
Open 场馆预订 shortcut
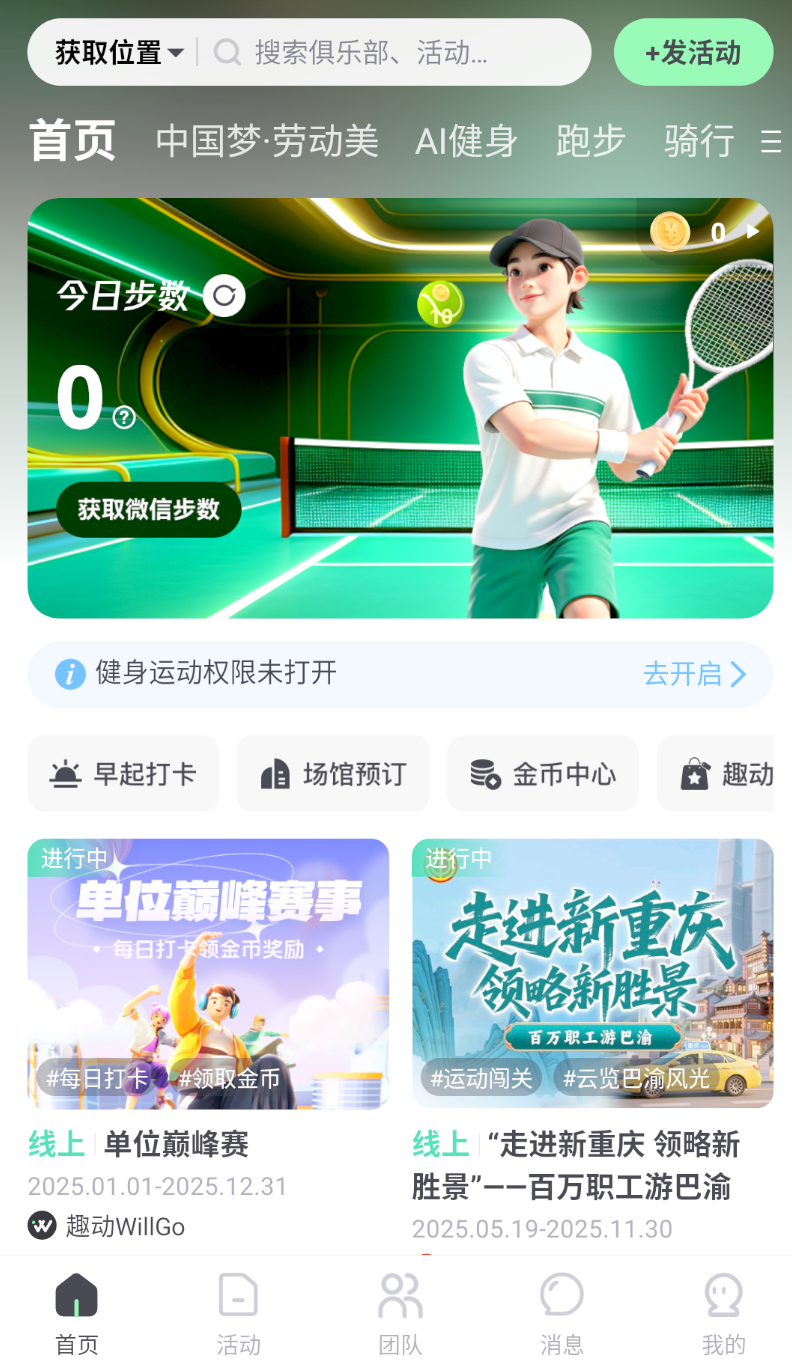[333, 774]
